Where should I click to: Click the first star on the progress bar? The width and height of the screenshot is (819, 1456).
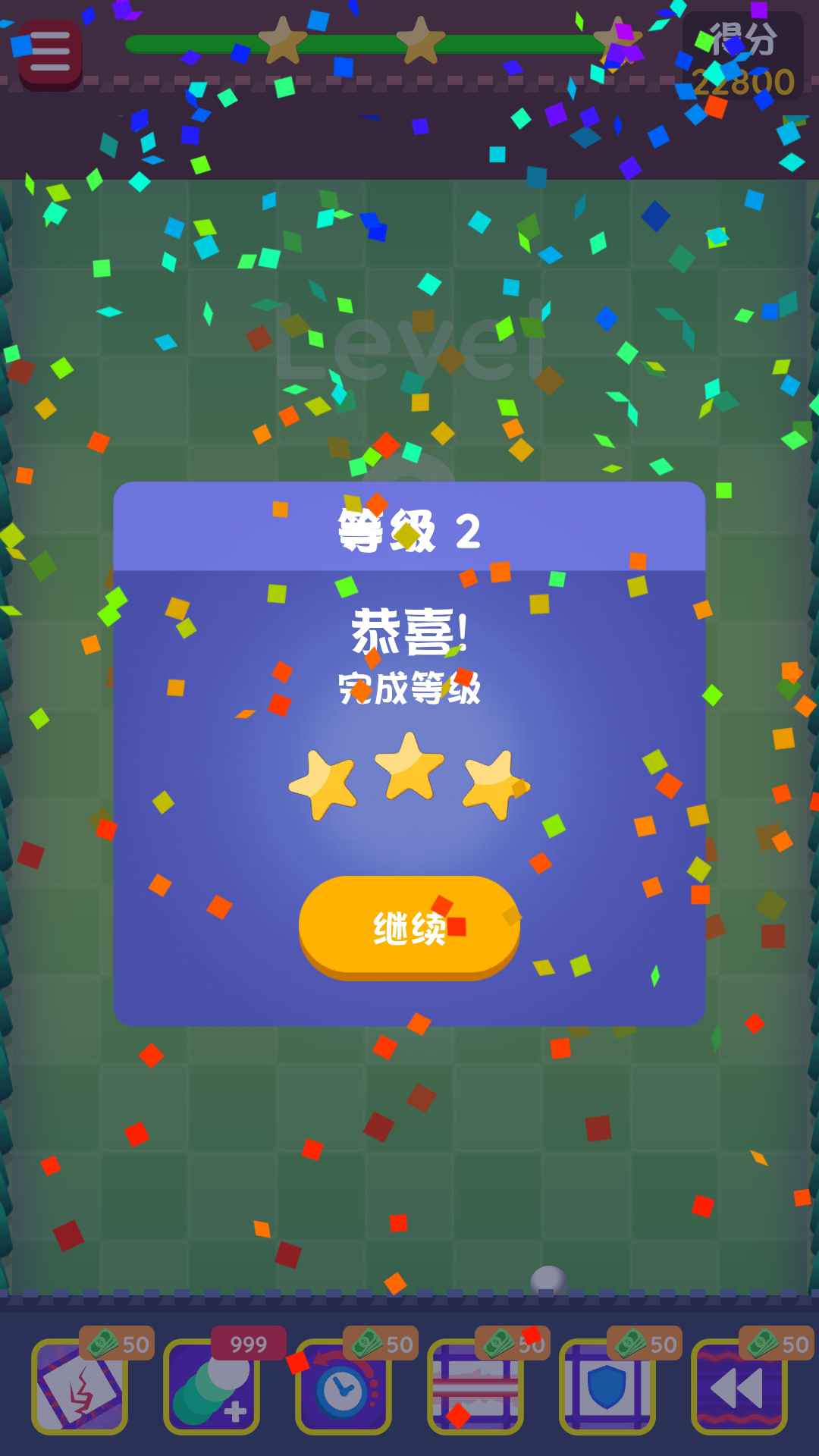(x=284, y=42)
